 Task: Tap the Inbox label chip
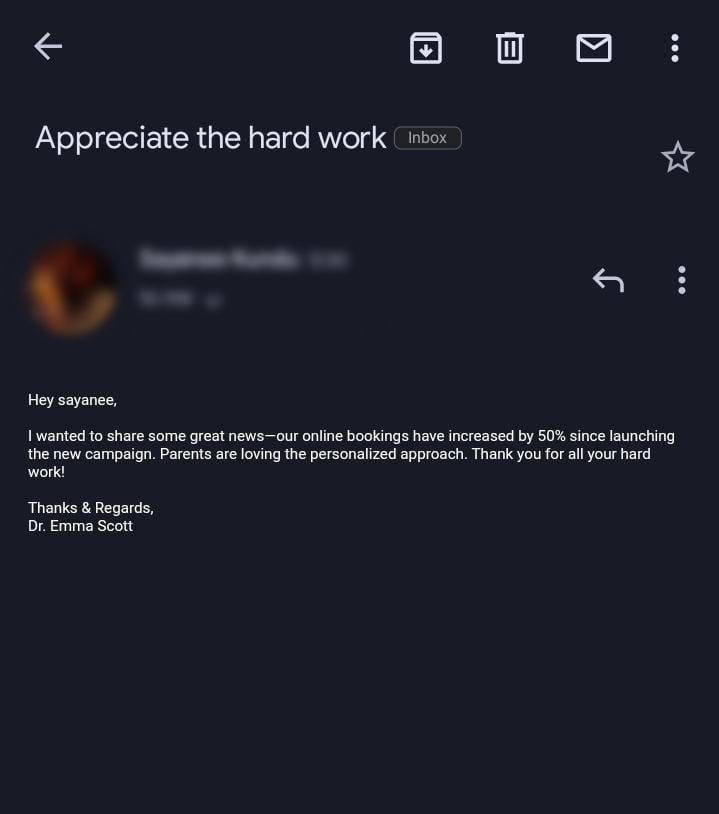point(427,138)
